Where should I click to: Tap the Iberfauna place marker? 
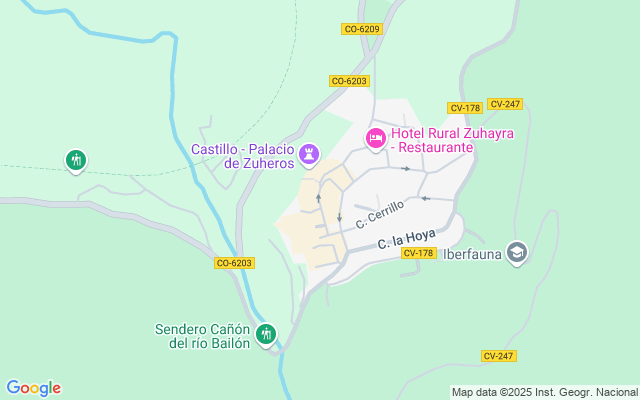[516, 250]
